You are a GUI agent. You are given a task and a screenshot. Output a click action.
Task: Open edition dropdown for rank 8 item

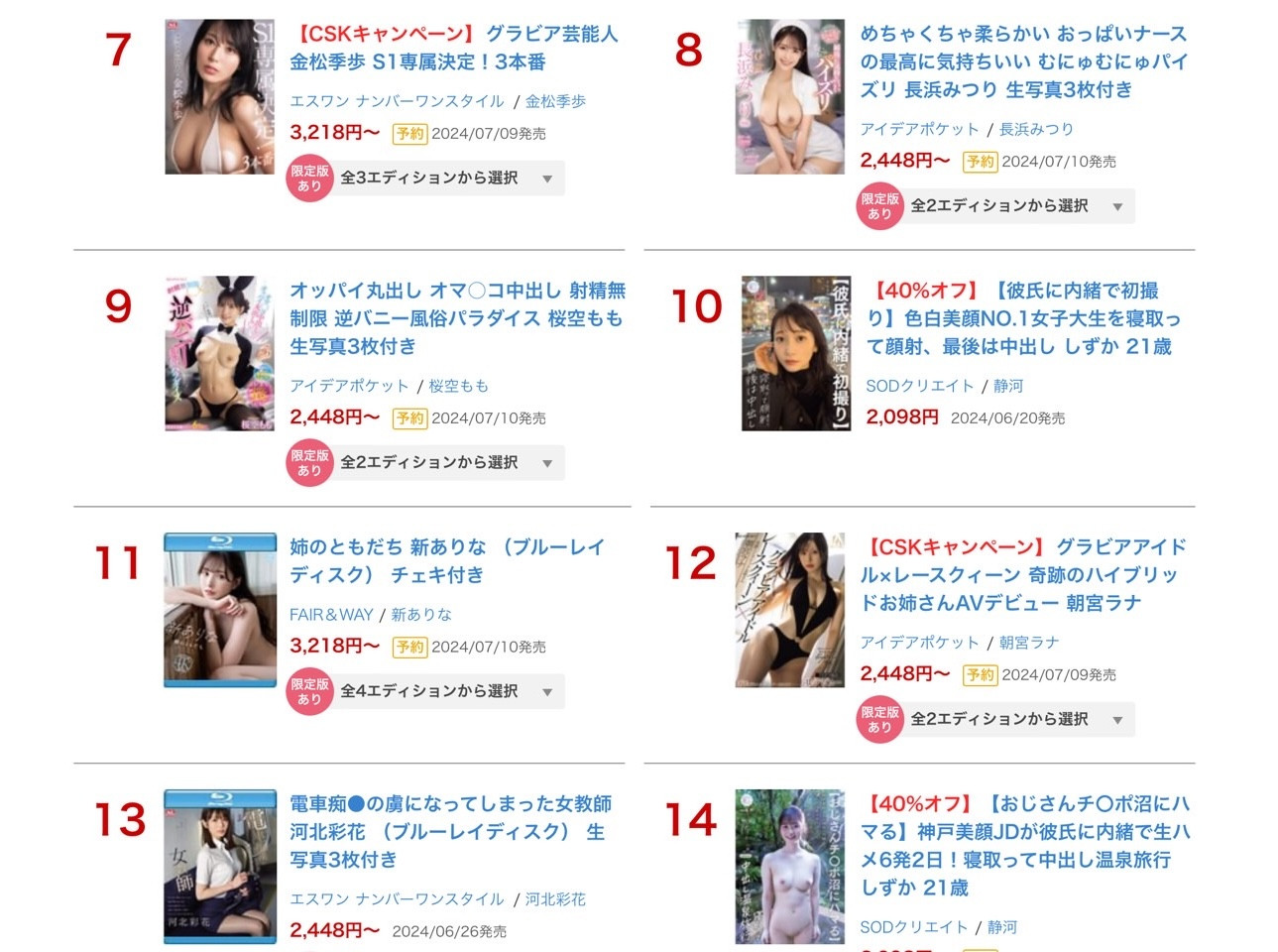pos(1016,206)
